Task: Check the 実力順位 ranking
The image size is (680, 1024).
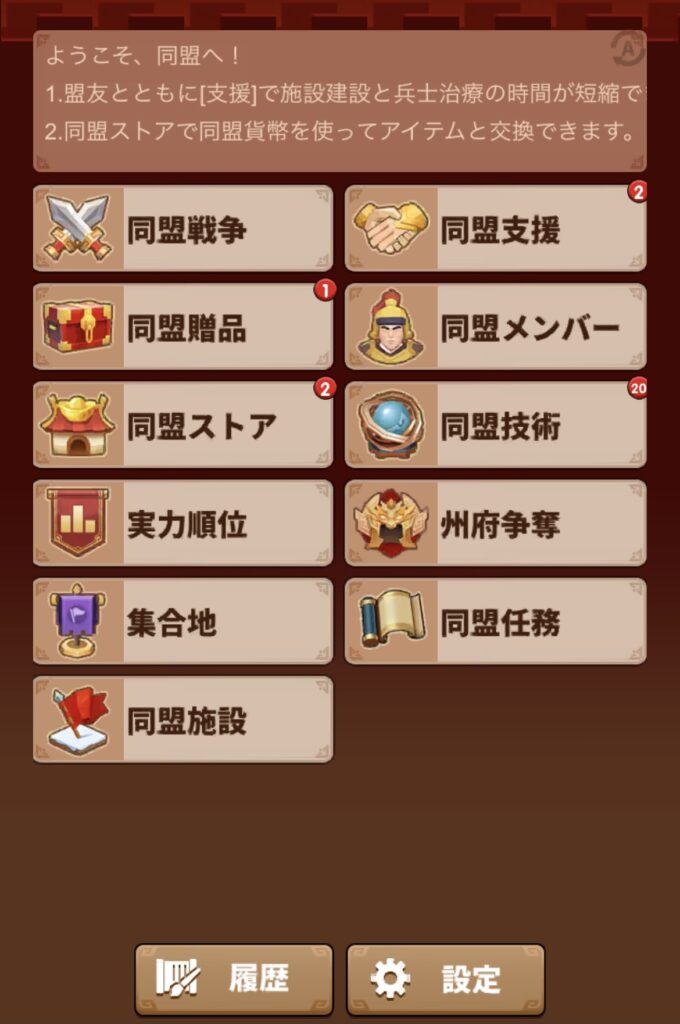Action: point(183,523)
